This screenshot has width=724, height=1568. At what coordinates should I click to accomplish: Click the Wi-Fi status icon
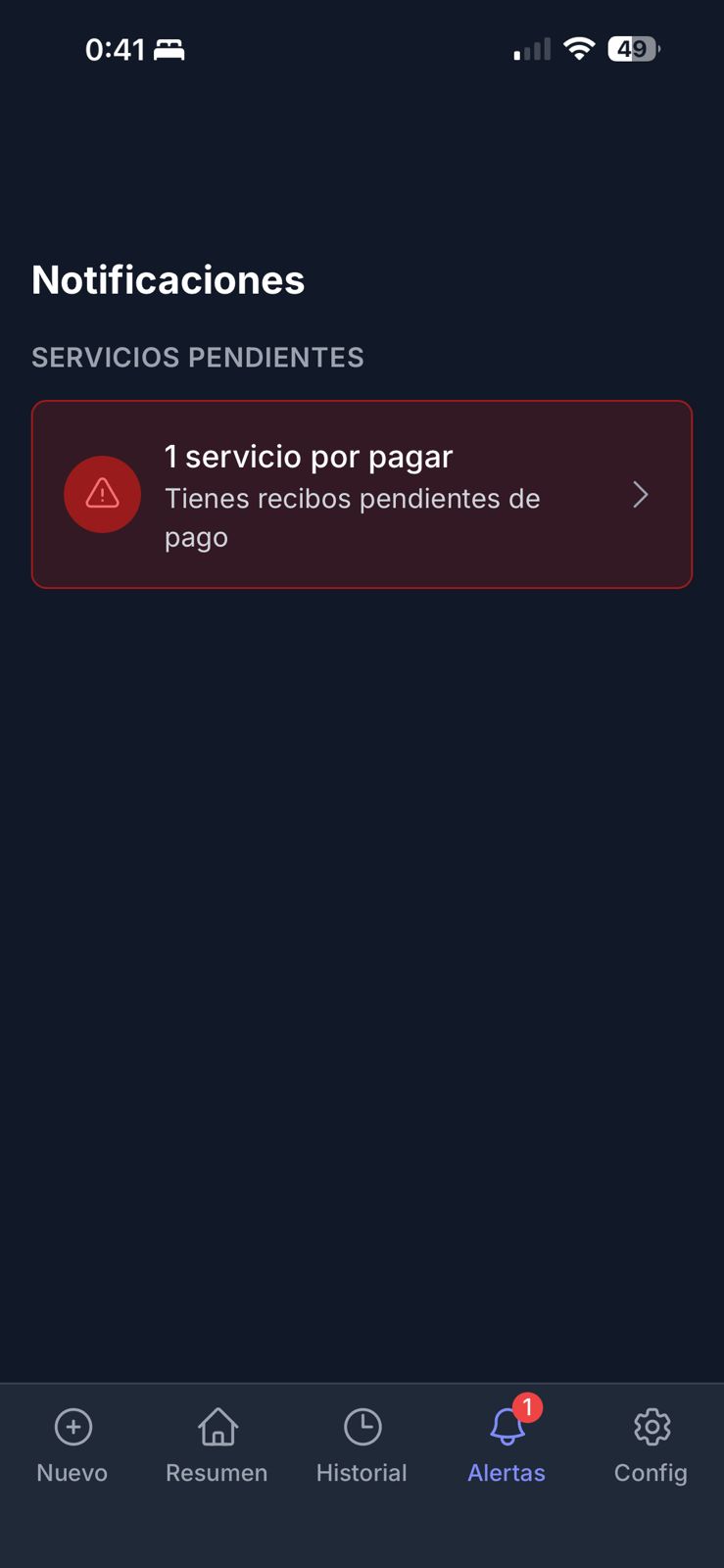[x=580, y=49]
